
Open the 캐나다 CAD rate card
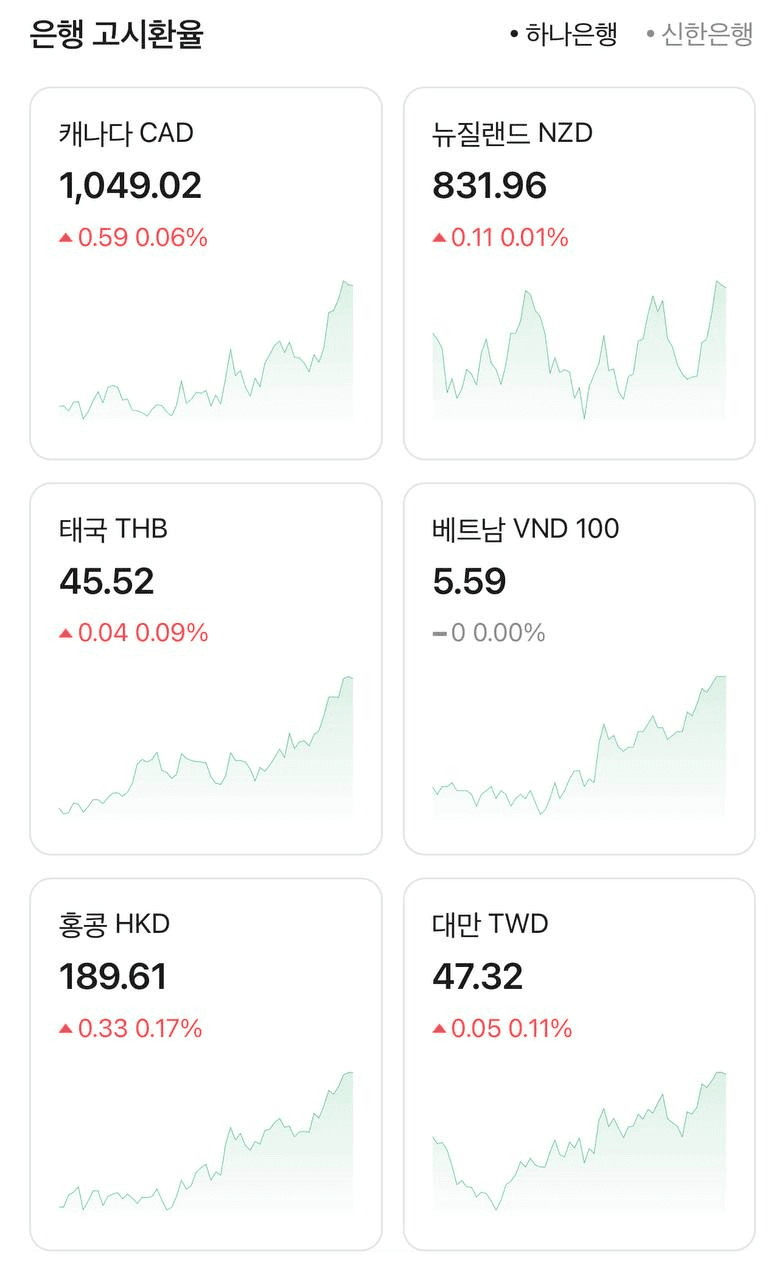coord(206,273)
